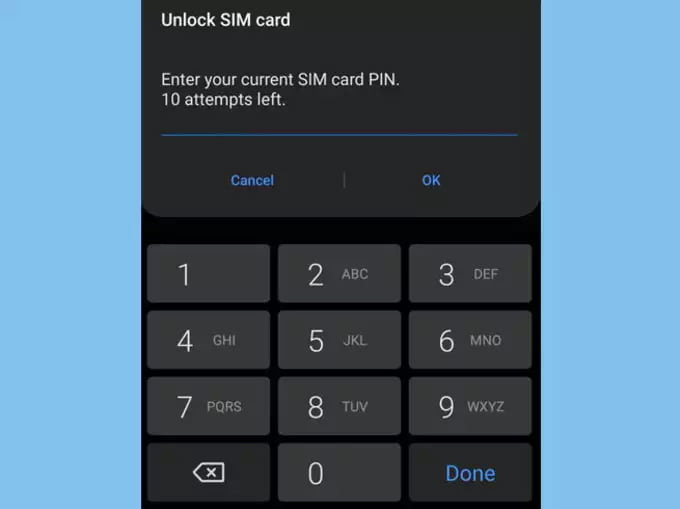Hit the 5 JKL key
This screenshot has width=680, height=509.
click(x=339, y=340)
